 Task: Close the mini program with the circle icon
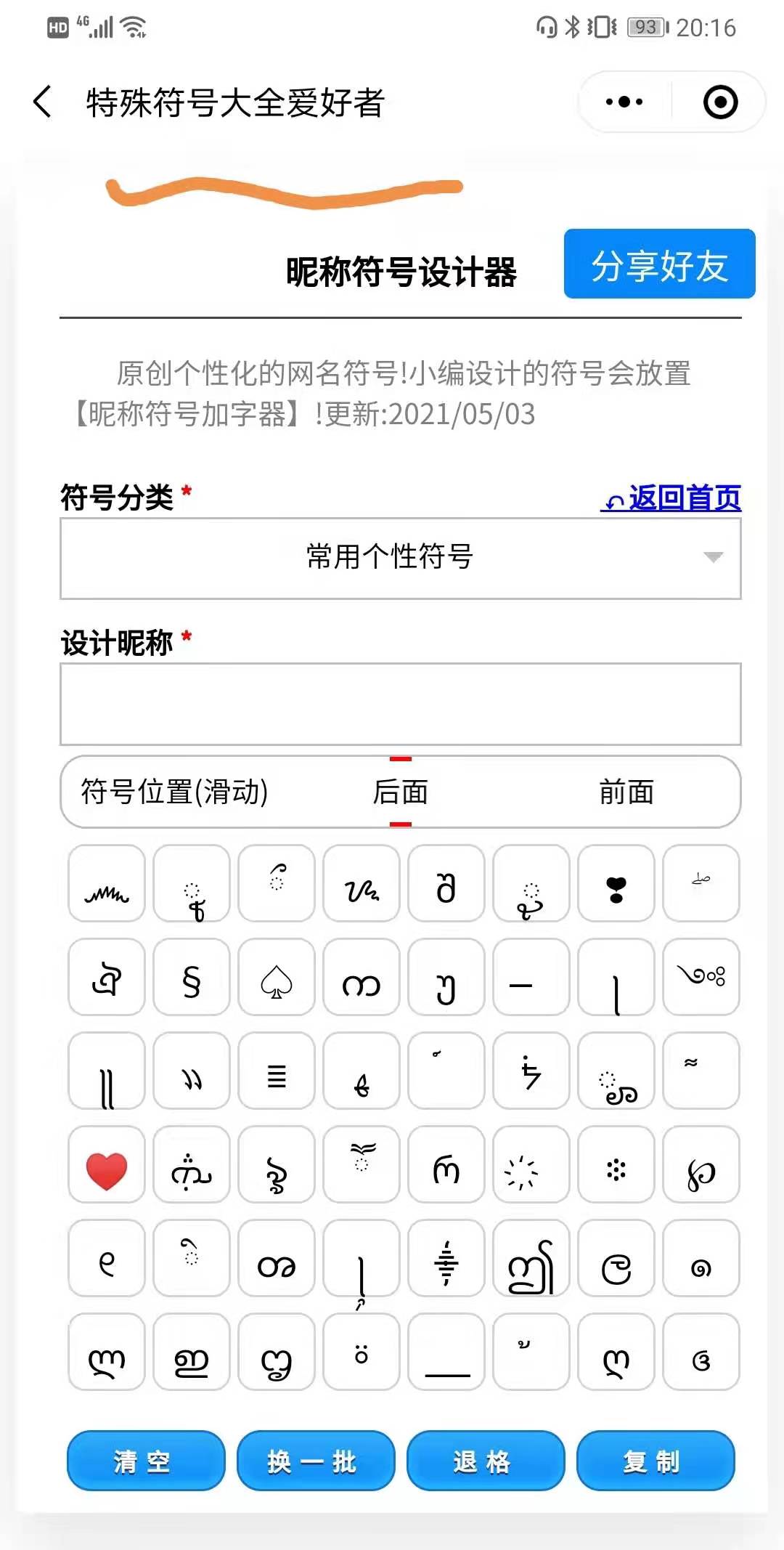(720, 102)
